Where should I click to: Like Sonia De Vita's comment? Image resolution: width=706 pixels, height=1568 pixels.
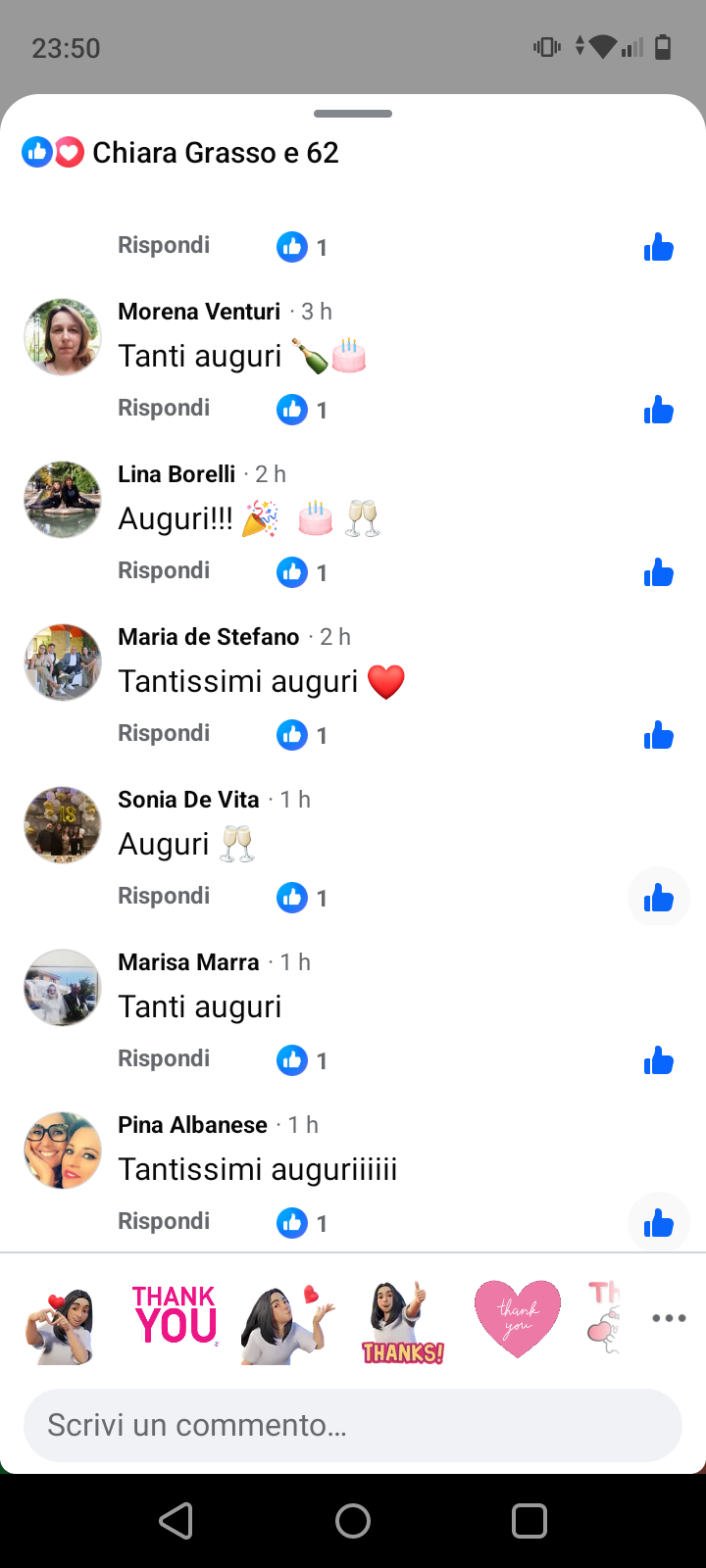point(658,898)
